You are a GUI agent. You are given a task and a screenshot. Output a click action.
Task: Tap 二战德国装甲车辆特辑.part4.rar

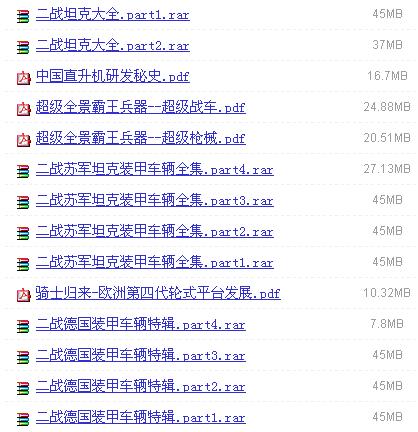click(x=141, y=325)
